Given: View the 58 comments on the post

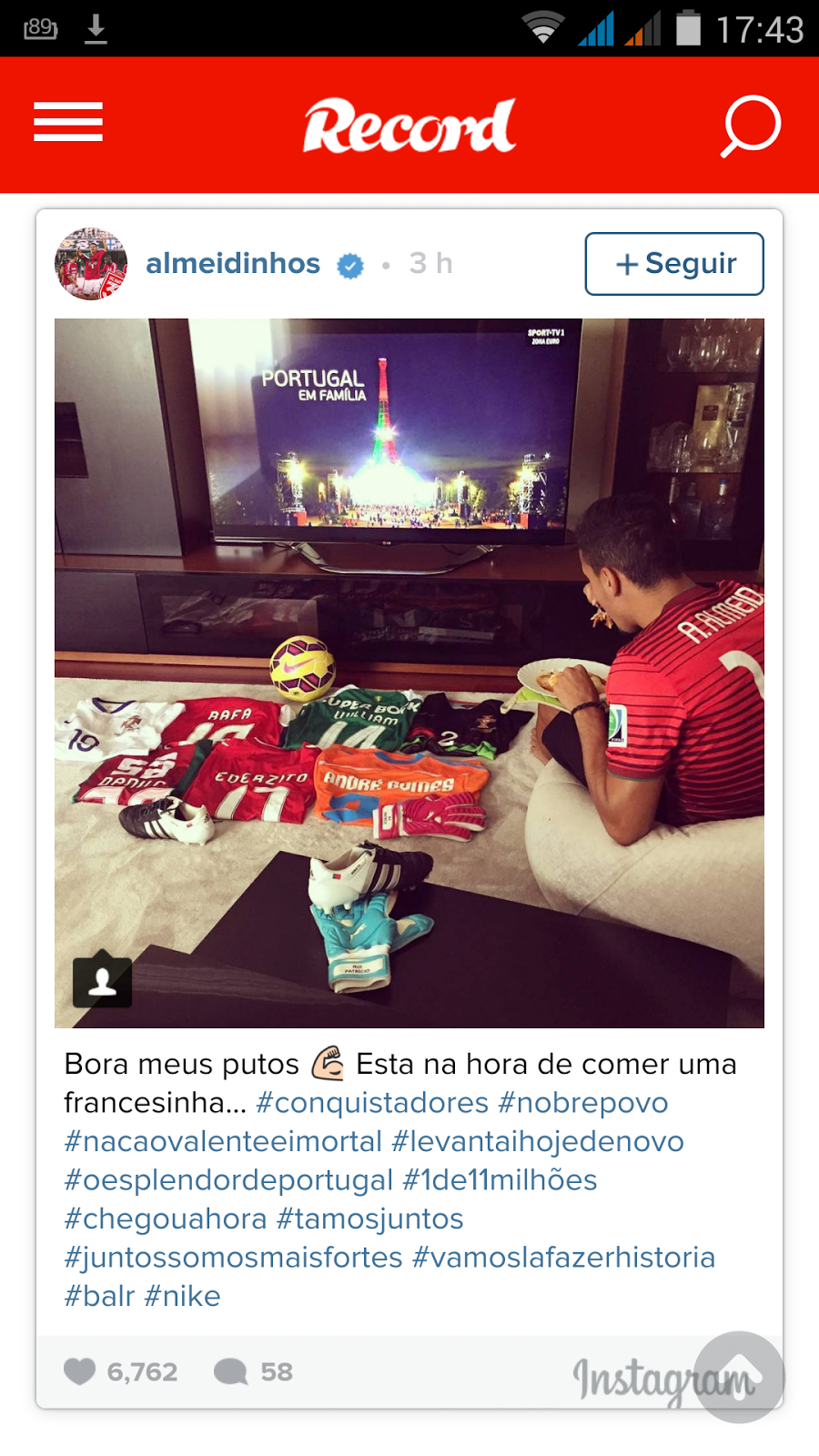Looking at the screenshot, I should (x=253, y=1371).
